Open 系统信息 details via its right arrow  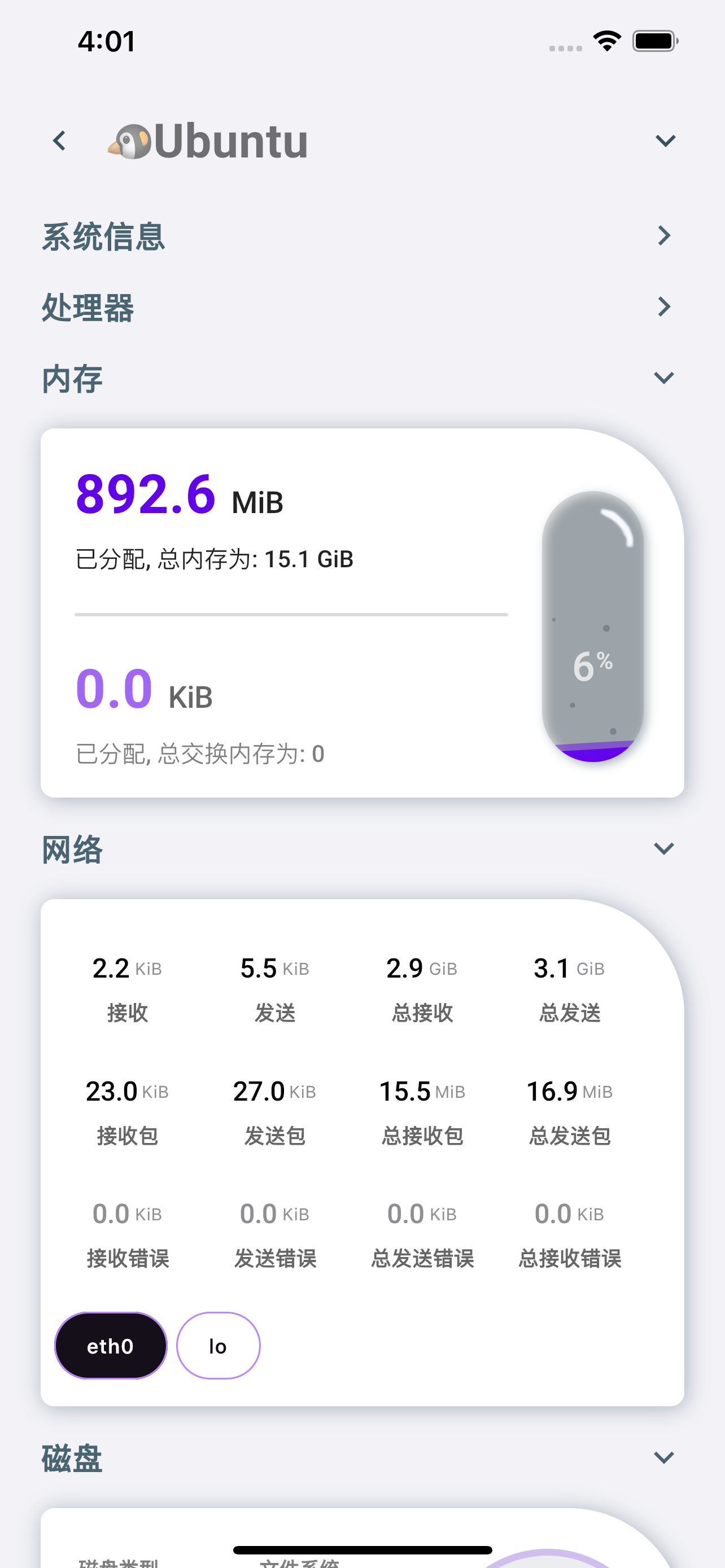[x=665, y=236]
